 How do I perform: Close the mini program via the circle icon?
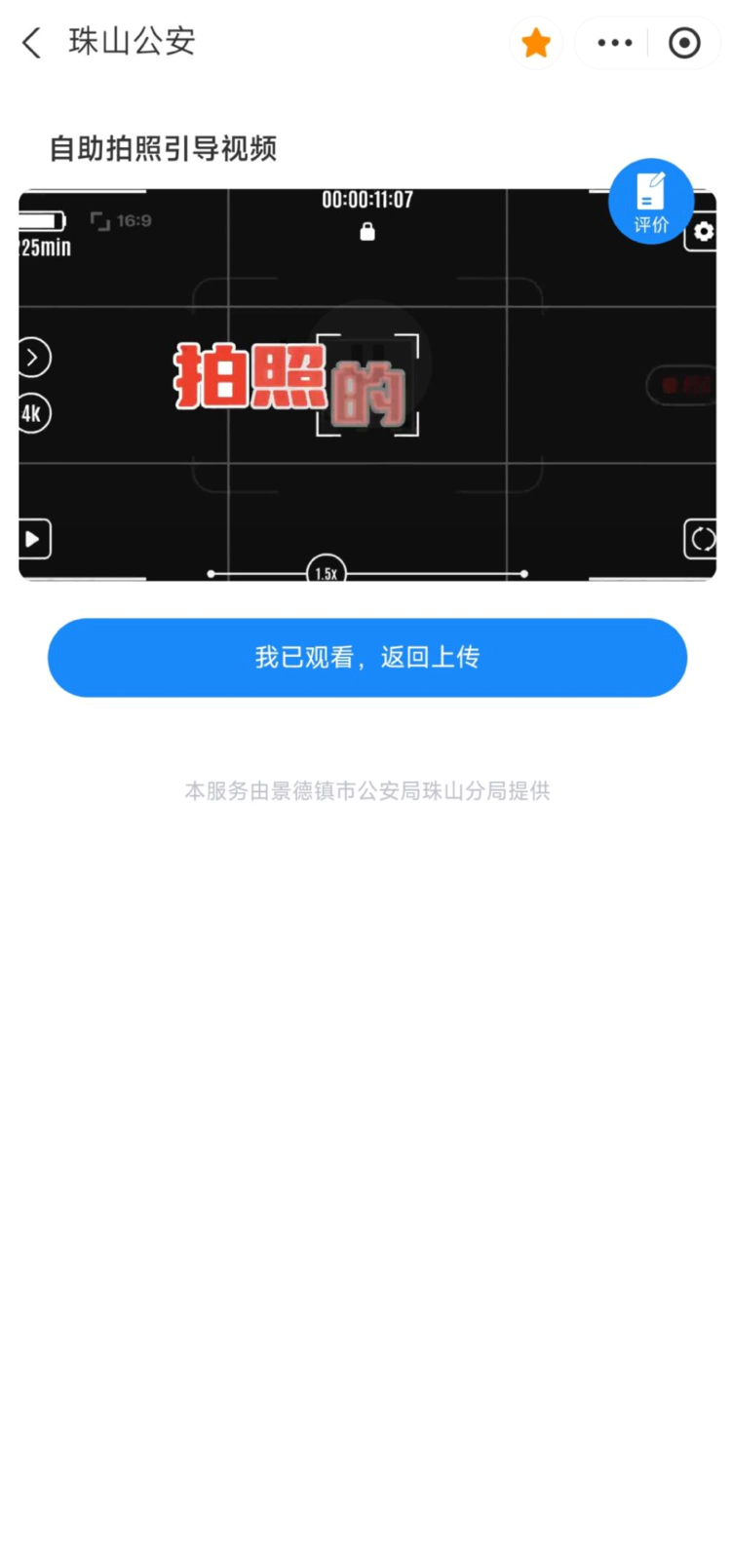coord(684,43)
